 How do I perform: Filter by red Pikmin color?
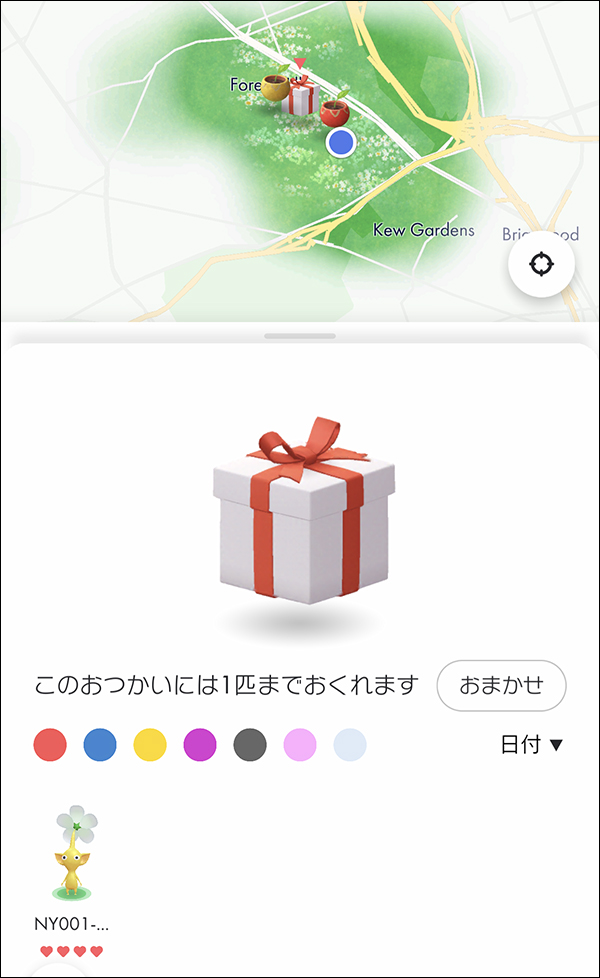[x=50, y=745]
